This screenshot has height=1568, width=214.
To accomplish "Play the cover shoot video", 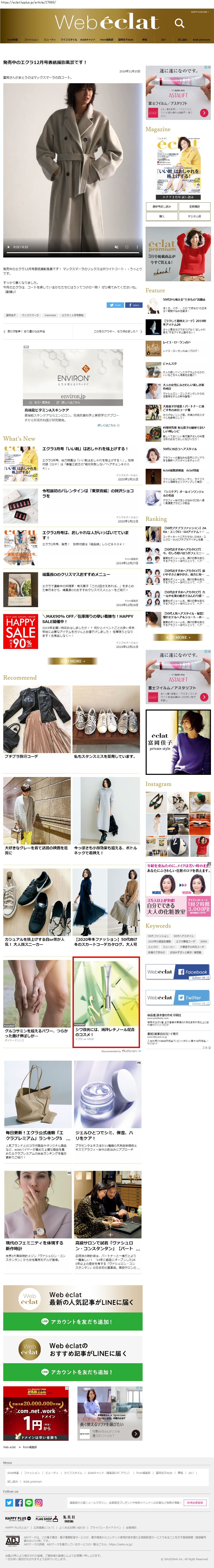I will pyautogui.click(x=8, y=247).
